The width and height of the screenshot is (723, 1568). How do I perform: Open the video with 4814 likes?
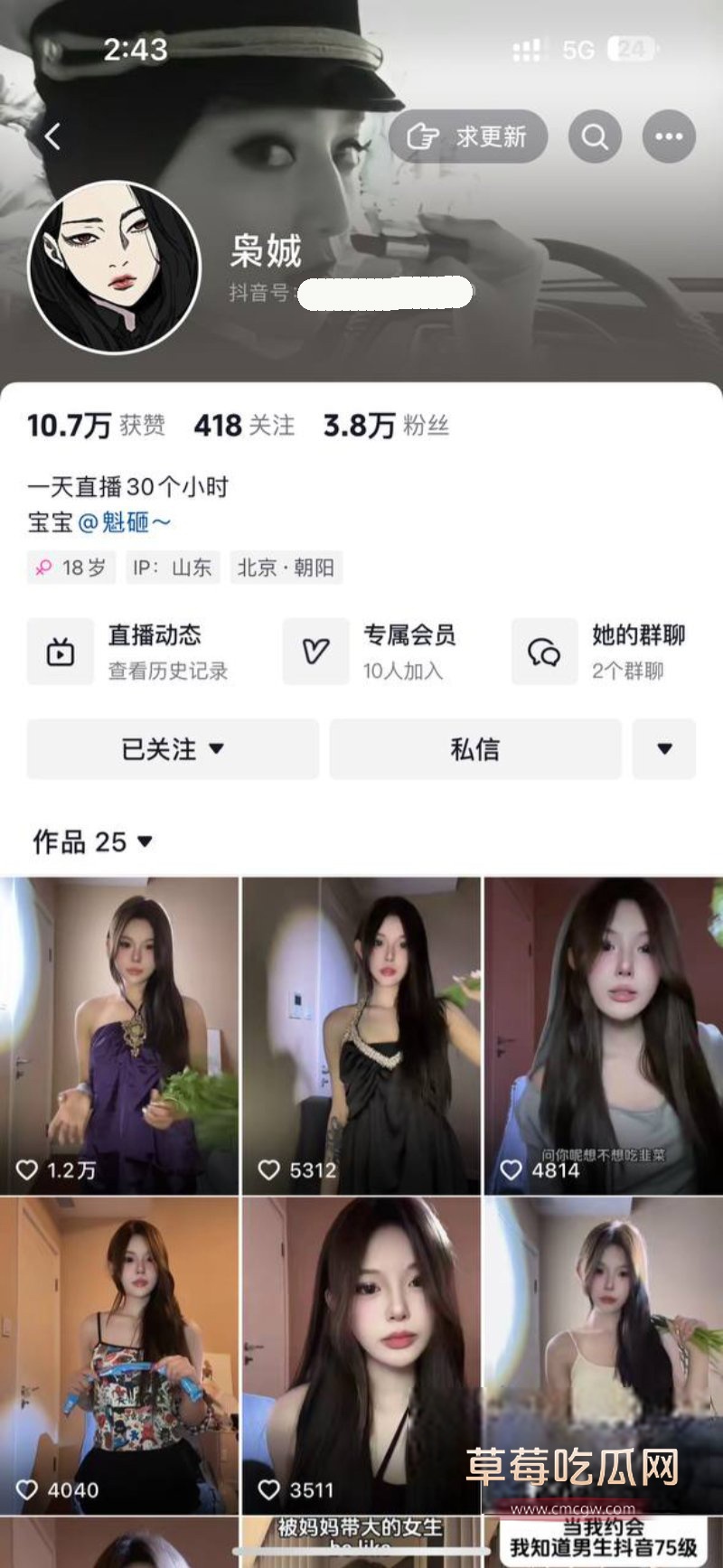tap(603, 1036)
